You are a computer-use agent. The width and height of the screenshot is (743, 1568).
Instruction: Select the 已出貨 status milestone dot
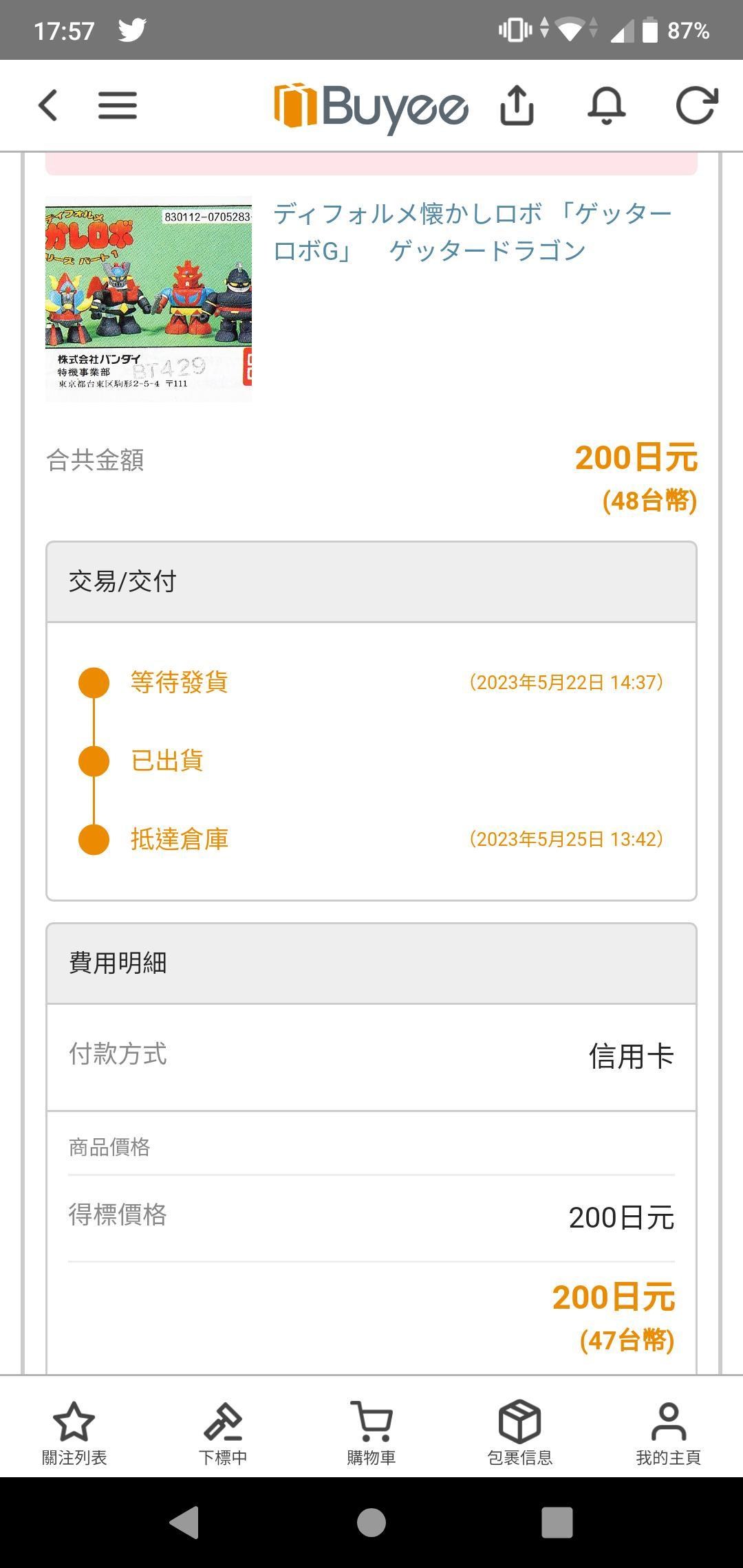click(x=93, y=761)
